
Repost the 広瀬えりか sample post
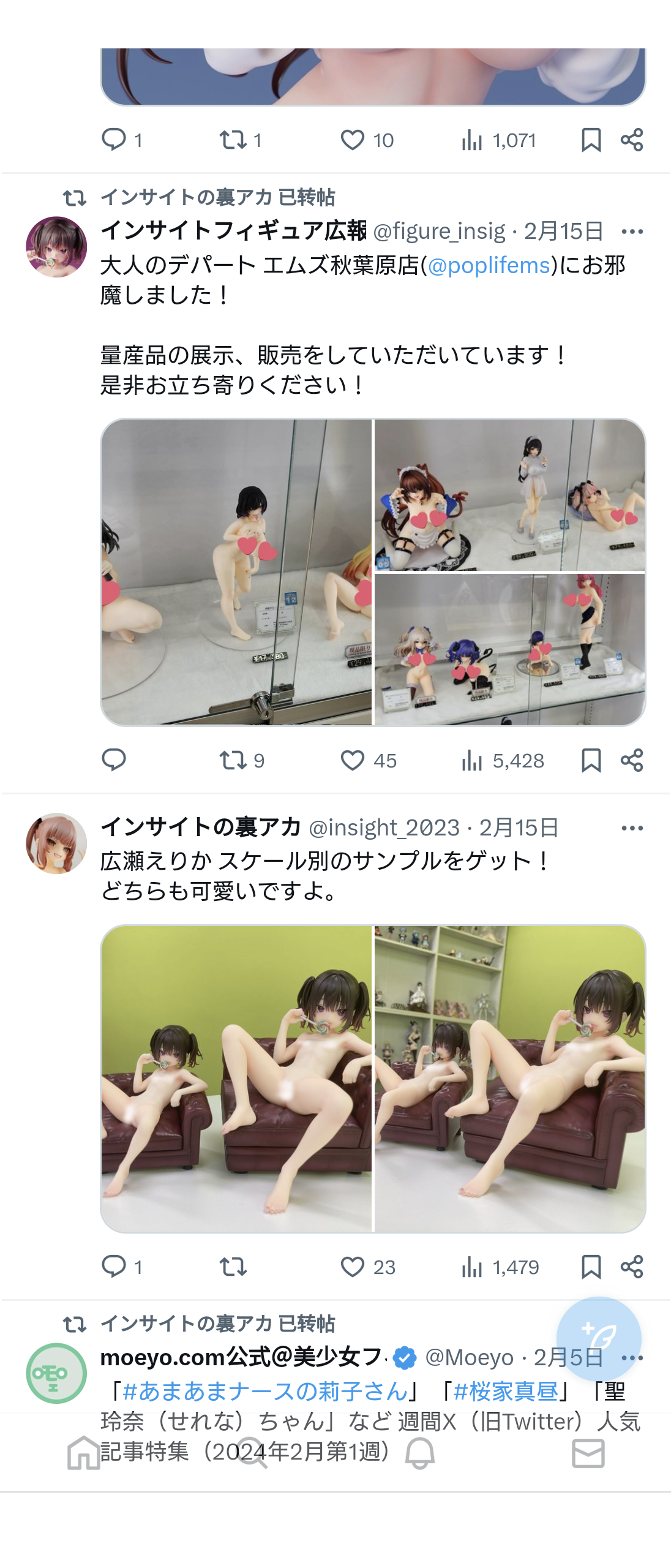pyautogui.click(x=233, y=1267)
